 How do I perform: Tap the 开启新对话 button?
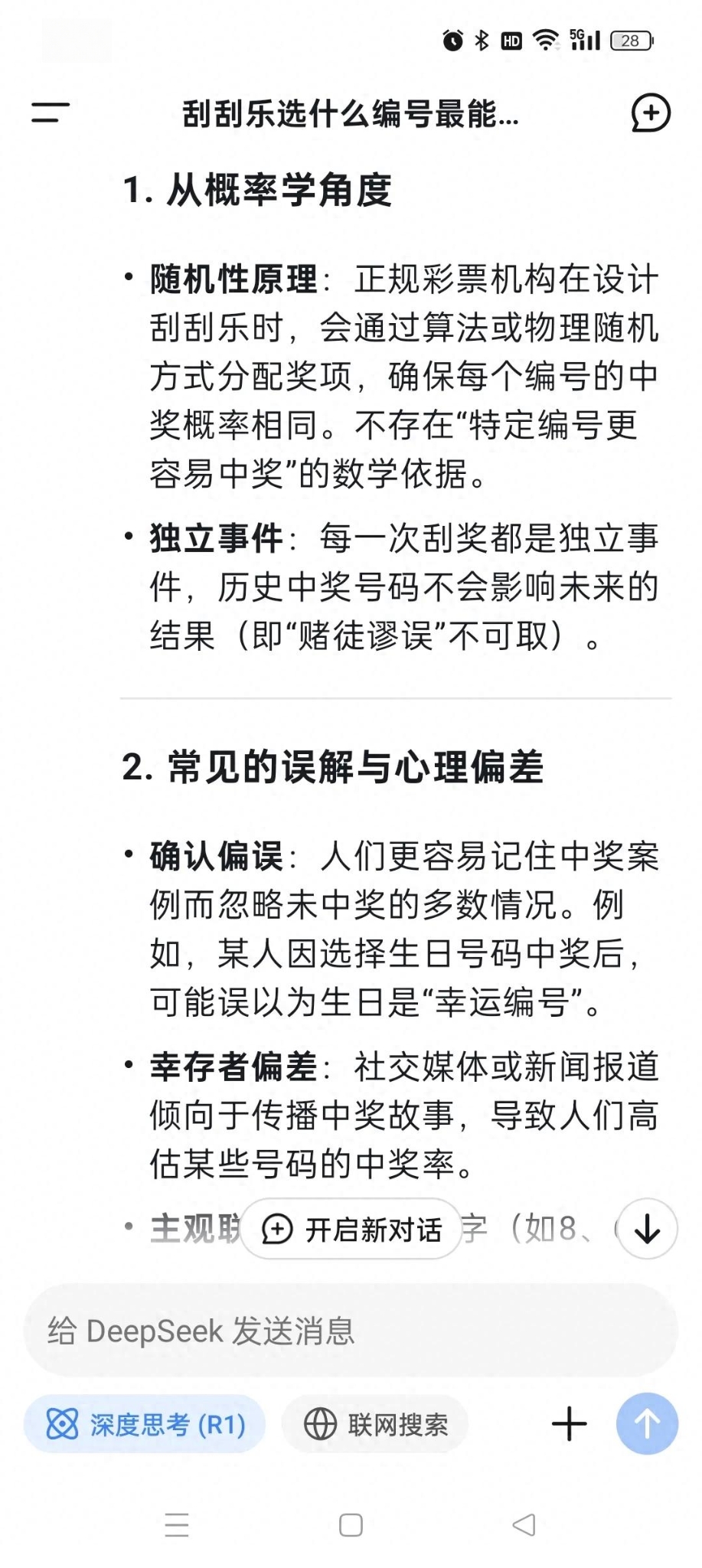pos(351,1230)
